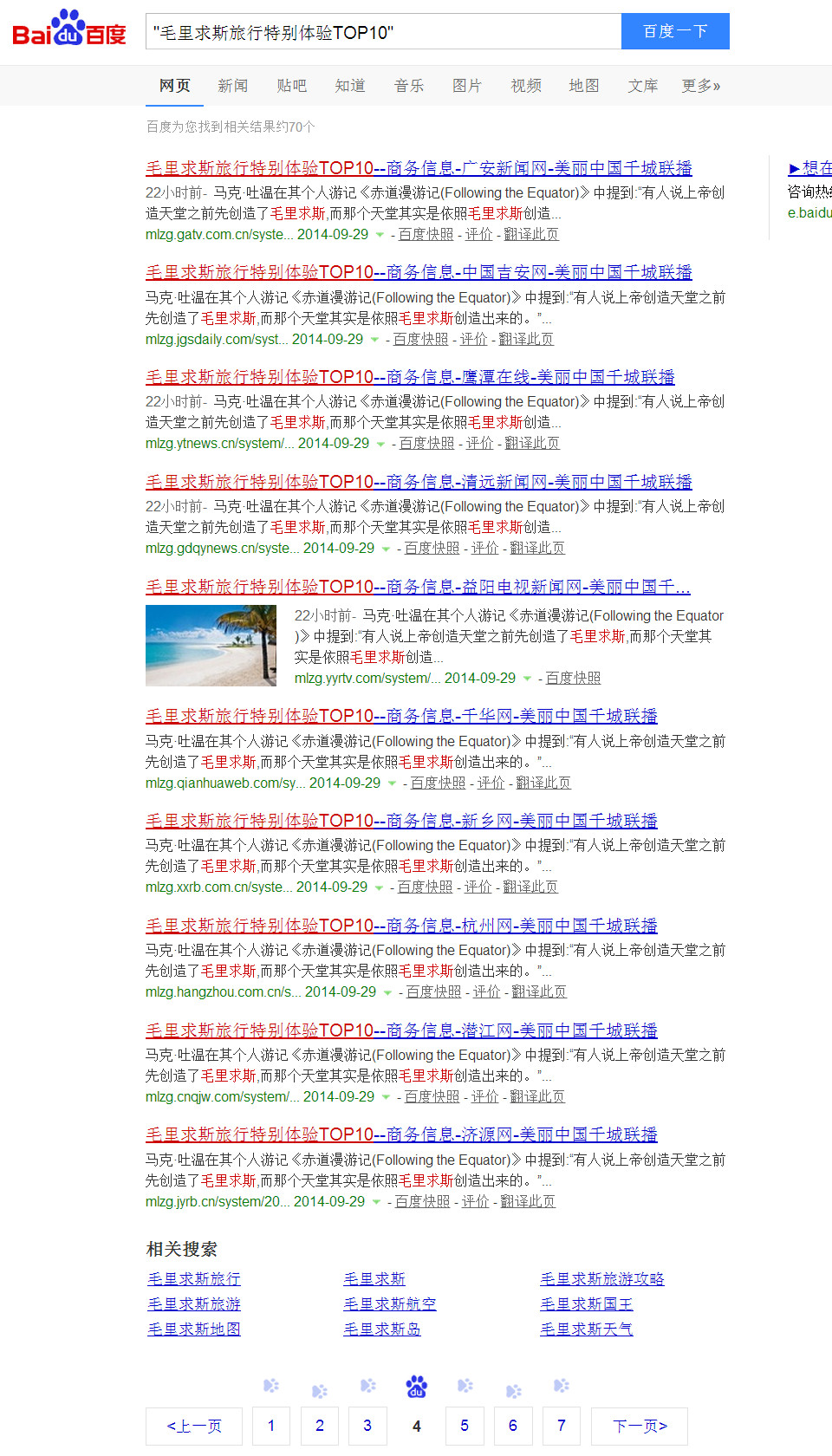Open the 杭州网 search result title
Image resolution: width=832 pixels, height=1456 pixels.
coord(401,926)
